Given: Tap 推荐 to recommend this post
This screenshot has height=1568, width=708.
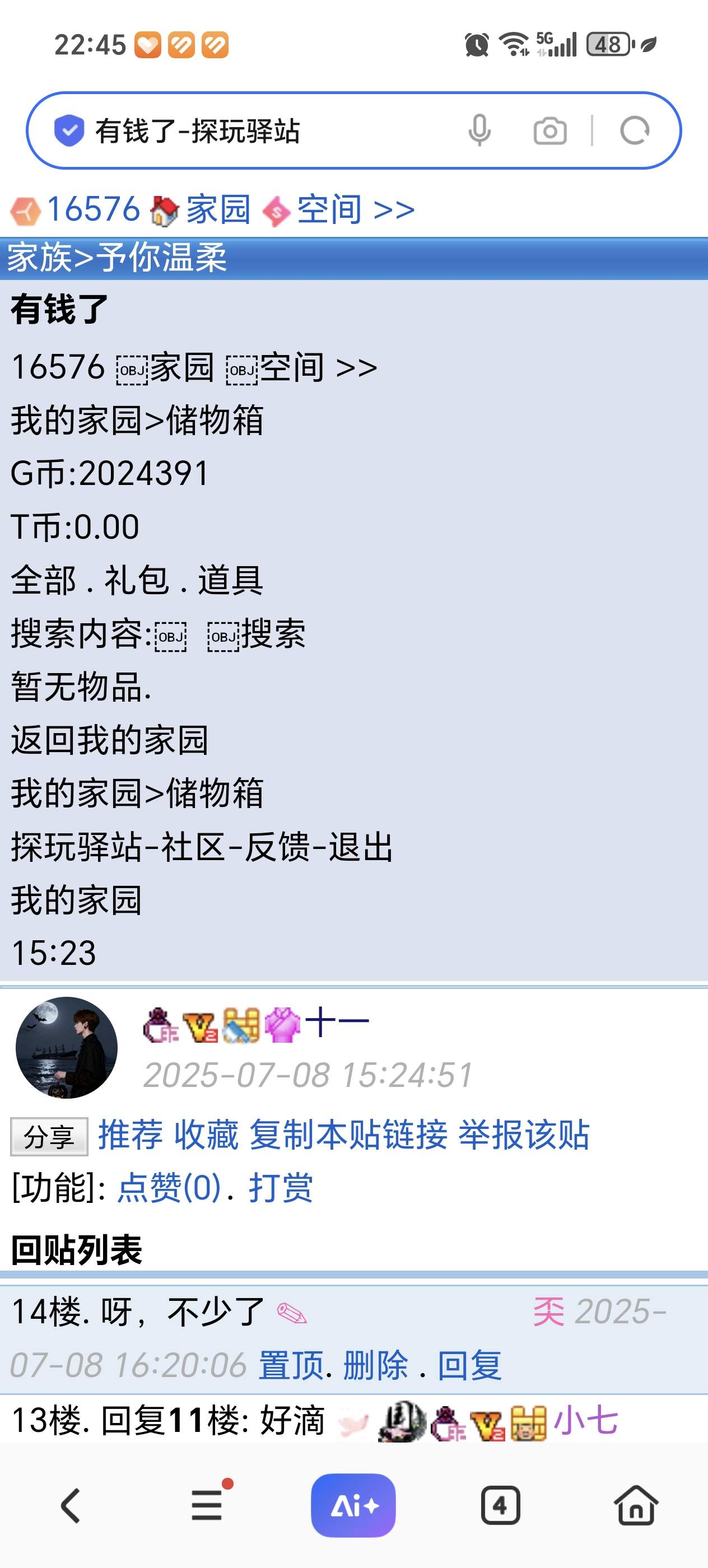Looking at the screenshot, I should coord(131,1135).
